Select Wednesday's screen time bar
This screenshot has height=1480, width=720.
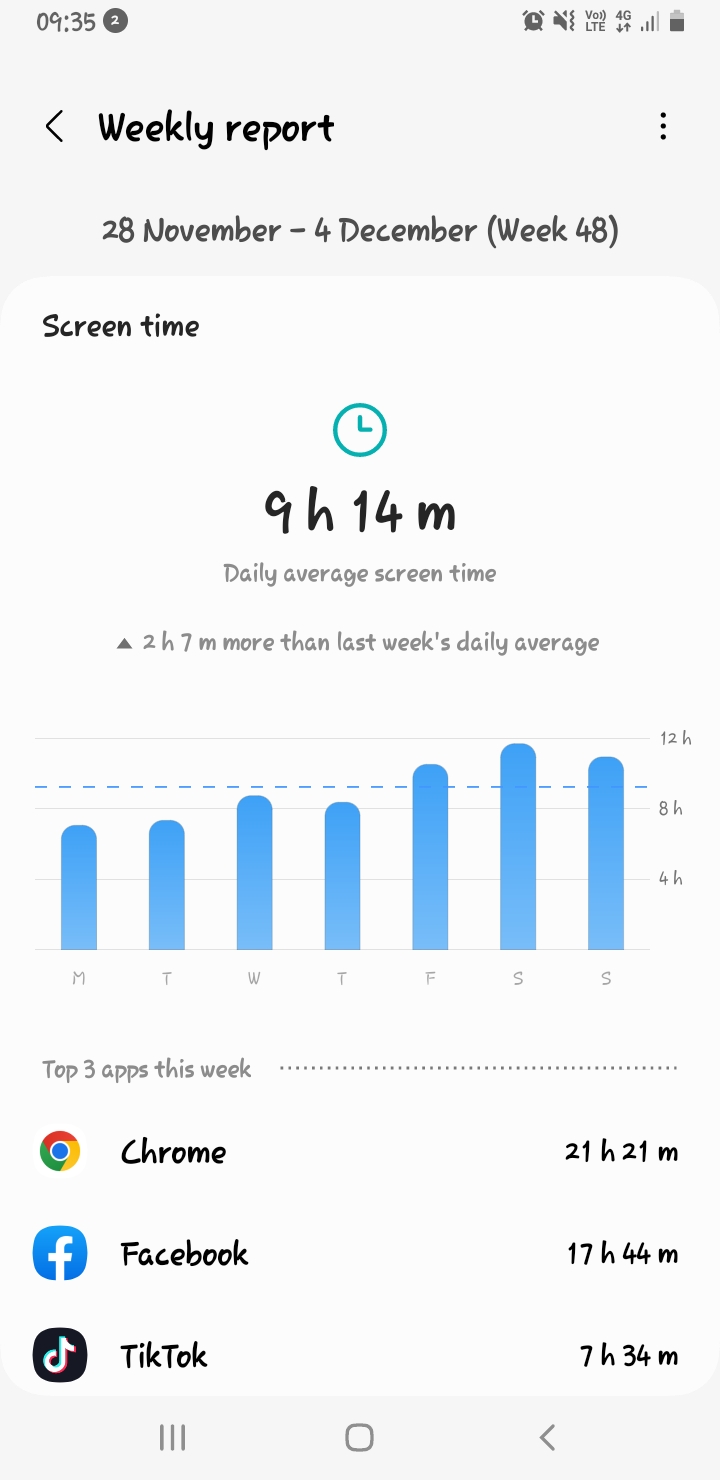tap(254, 872)
